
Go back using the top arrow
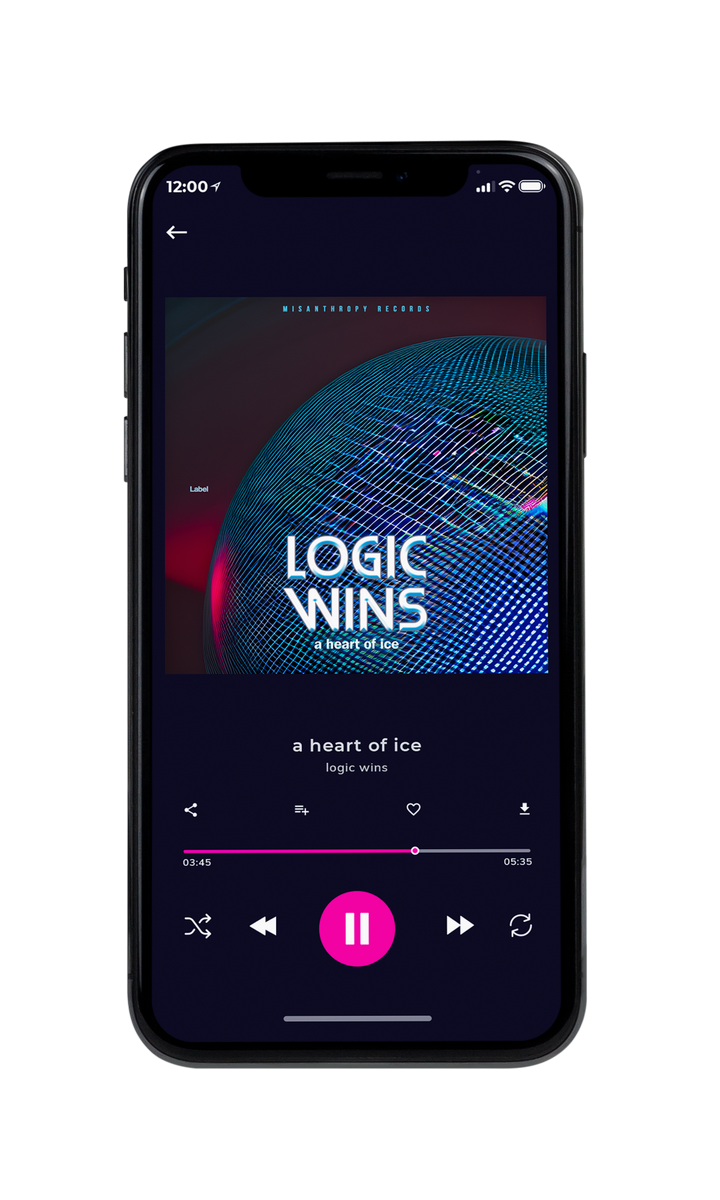tap(177, 232)
